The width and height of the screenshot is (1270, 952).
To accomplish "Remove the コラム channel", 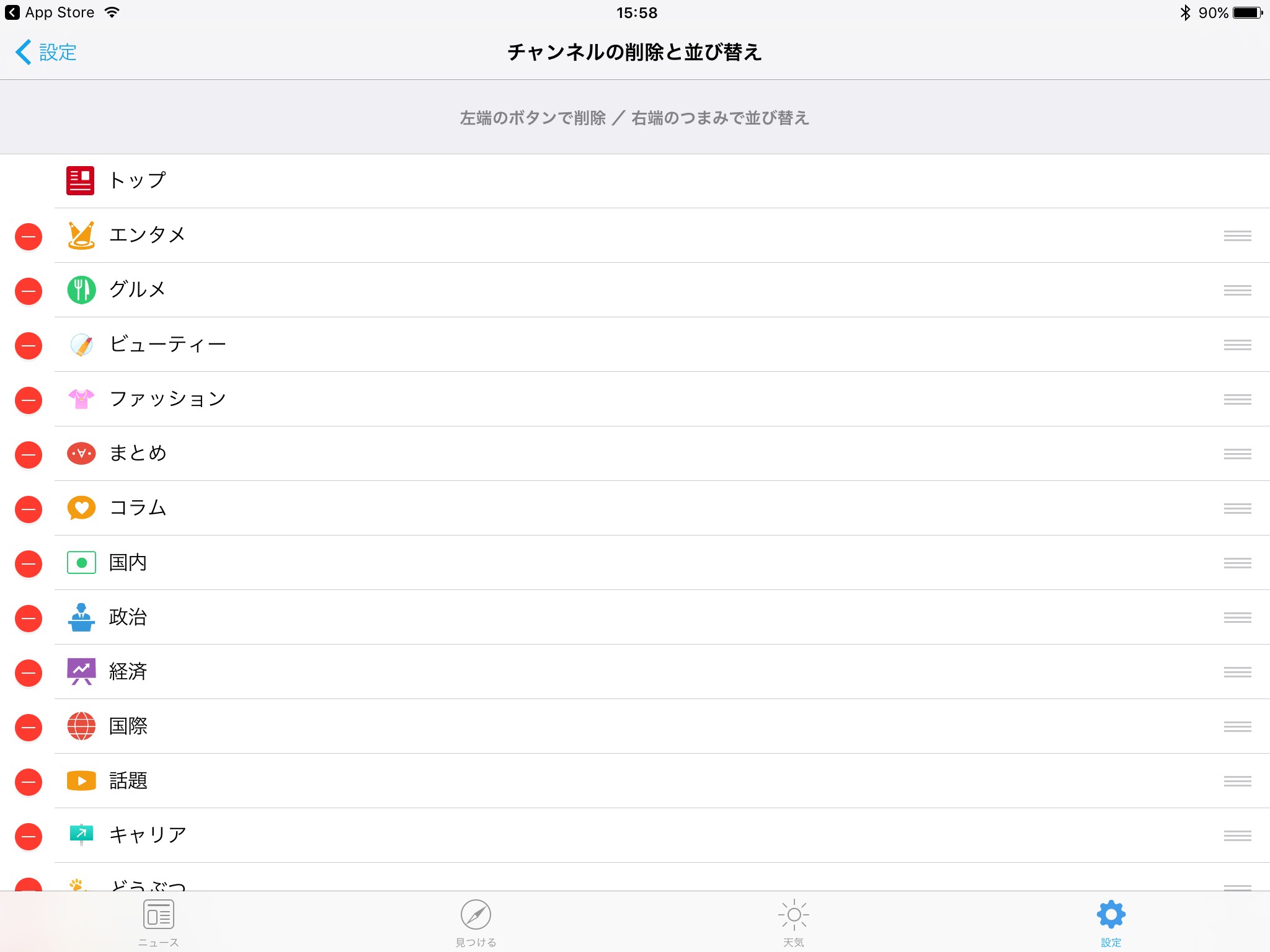I will click(29, 509).
